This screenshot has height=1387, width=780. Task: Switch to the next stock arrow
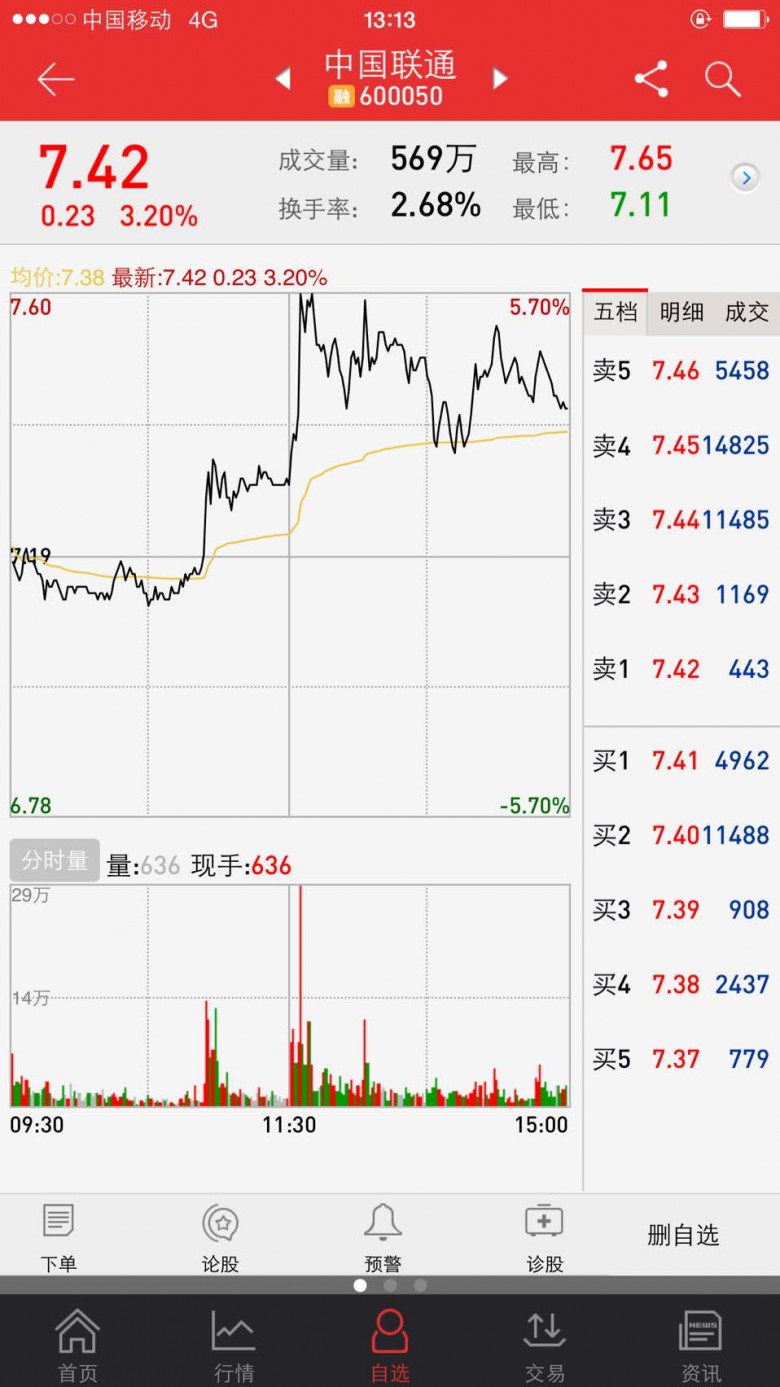(x=500, y=79)
